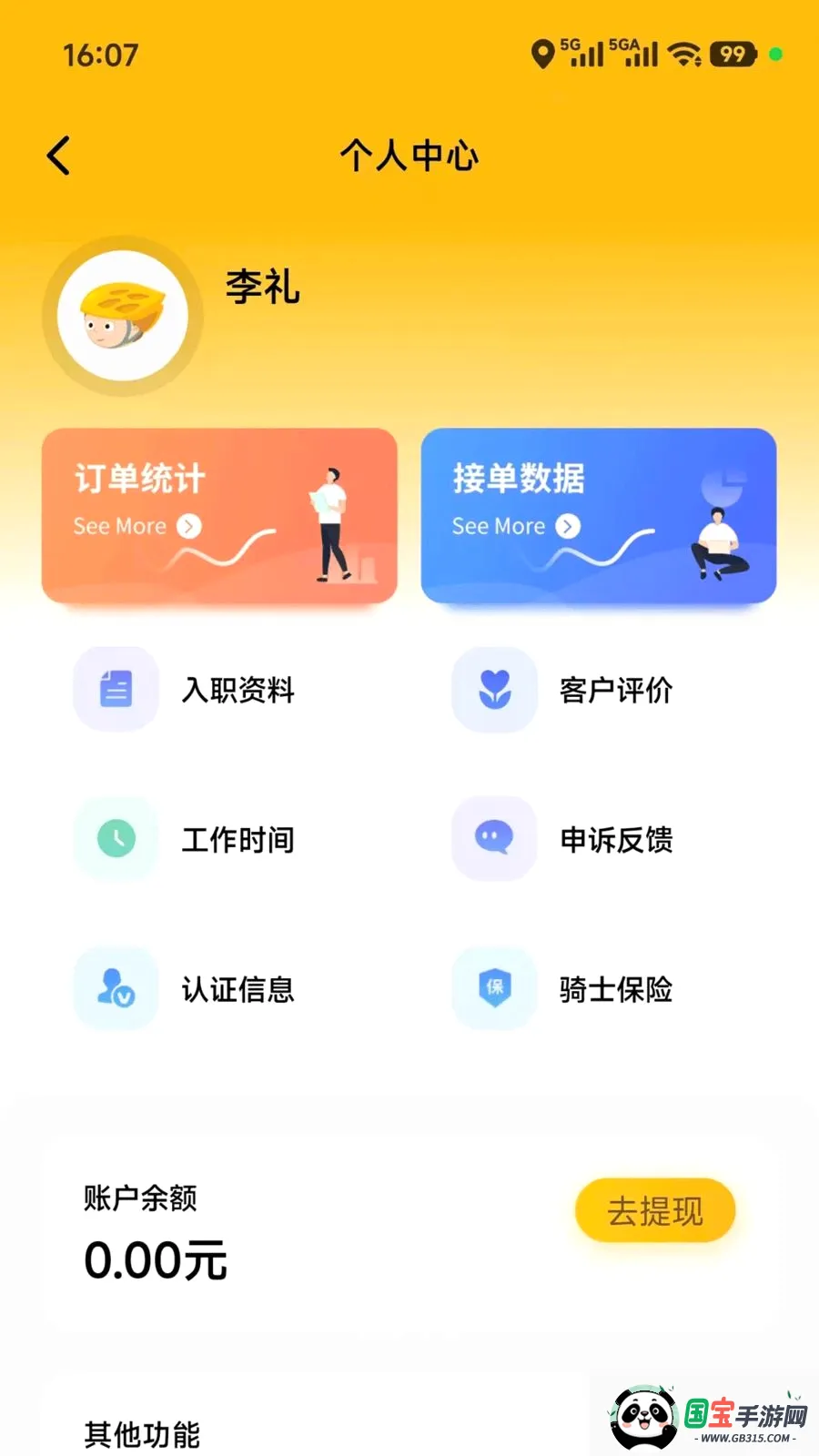Tap the profile avatar of 李礼
This screenshot has height=1456, width=819.
point(123,316)
